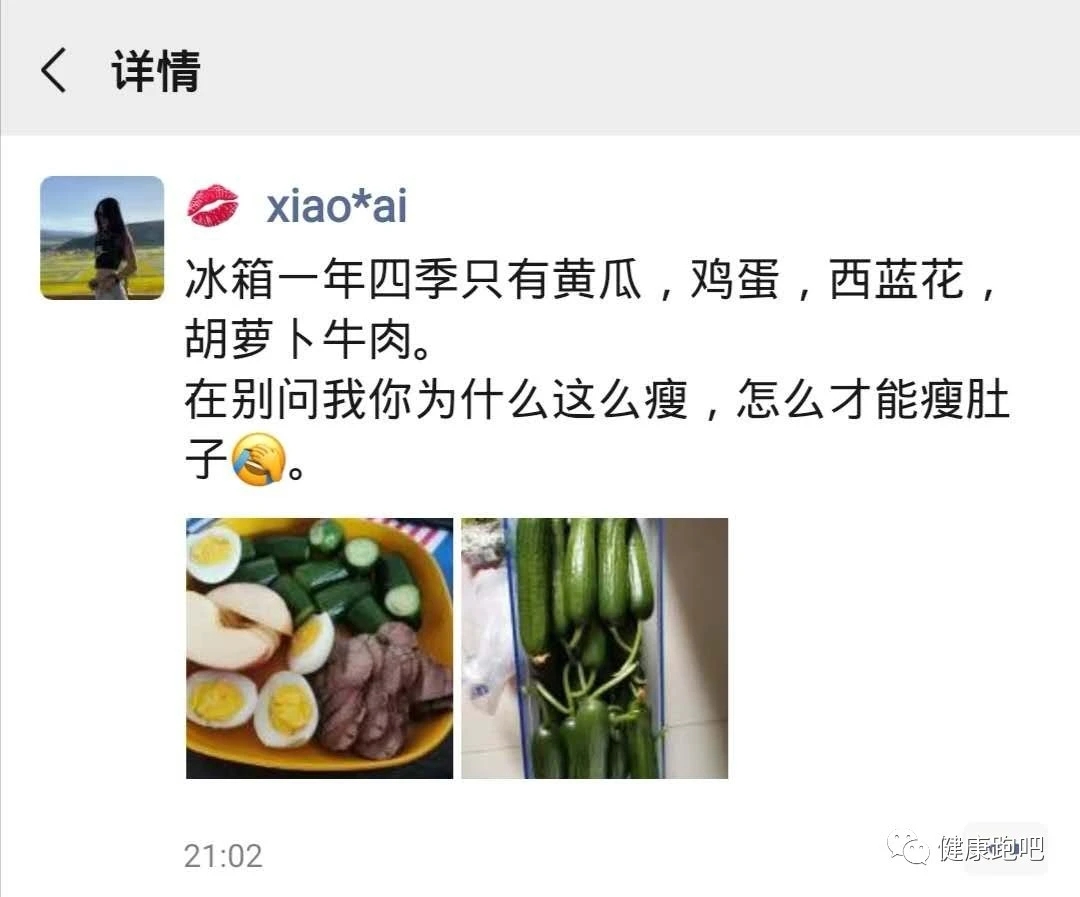The image size is (1080, 897).
Task: View the egg and beef plate photo
Action: [x=319, y=648]
